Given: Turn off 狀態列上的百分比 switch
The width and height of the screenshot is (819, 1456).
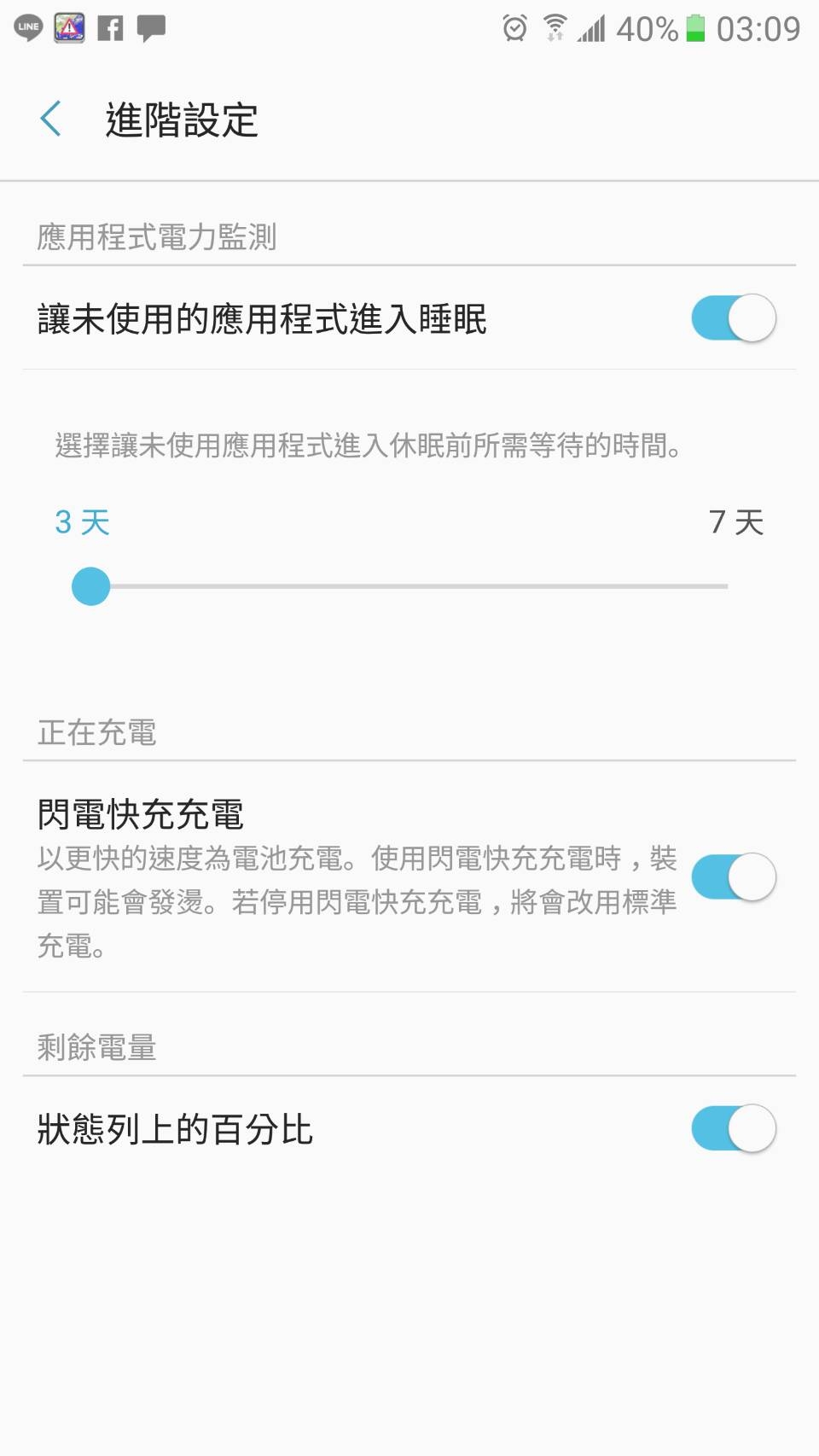Looking at the screenshot, I should [733, 1128].
